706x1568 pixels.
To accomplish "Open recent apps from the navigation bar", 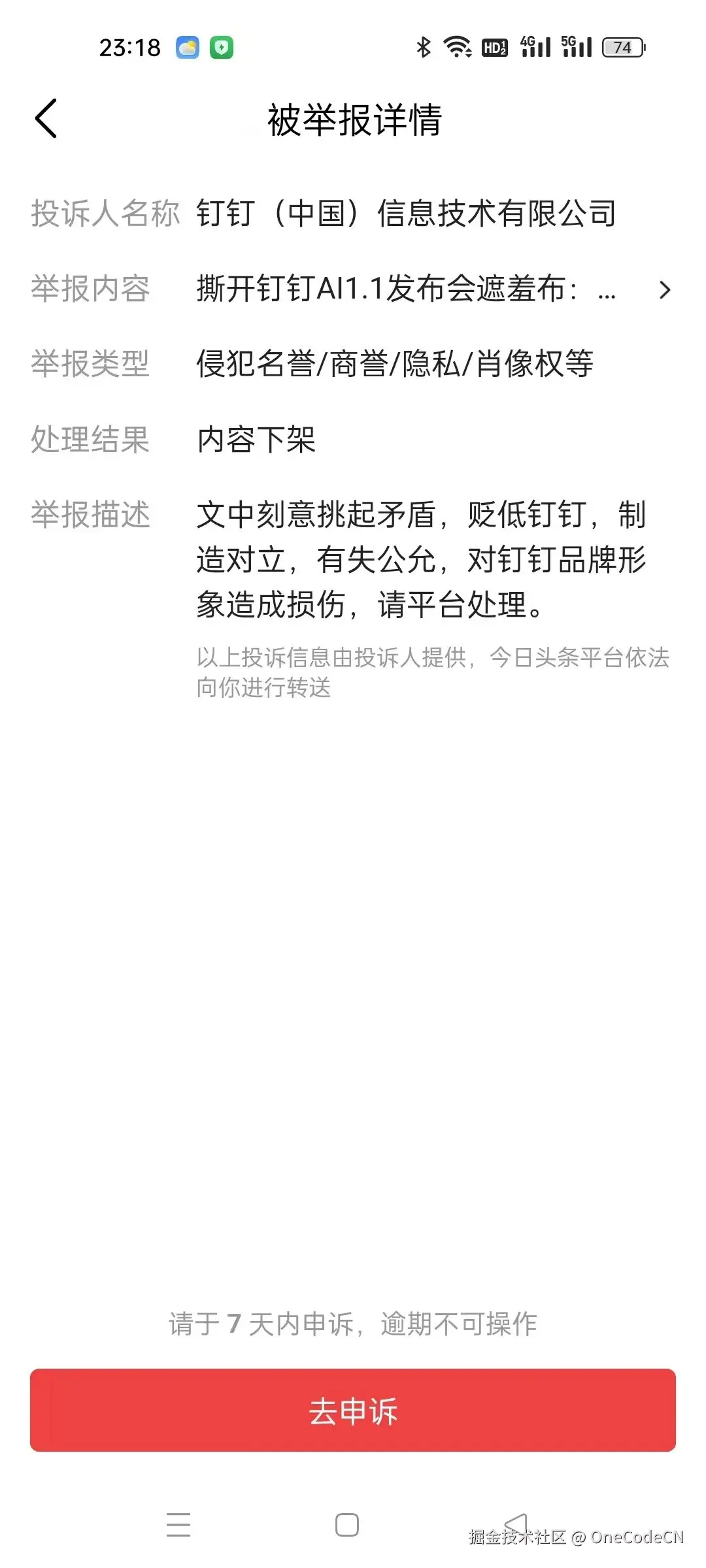I will [x=178, y=1524].
